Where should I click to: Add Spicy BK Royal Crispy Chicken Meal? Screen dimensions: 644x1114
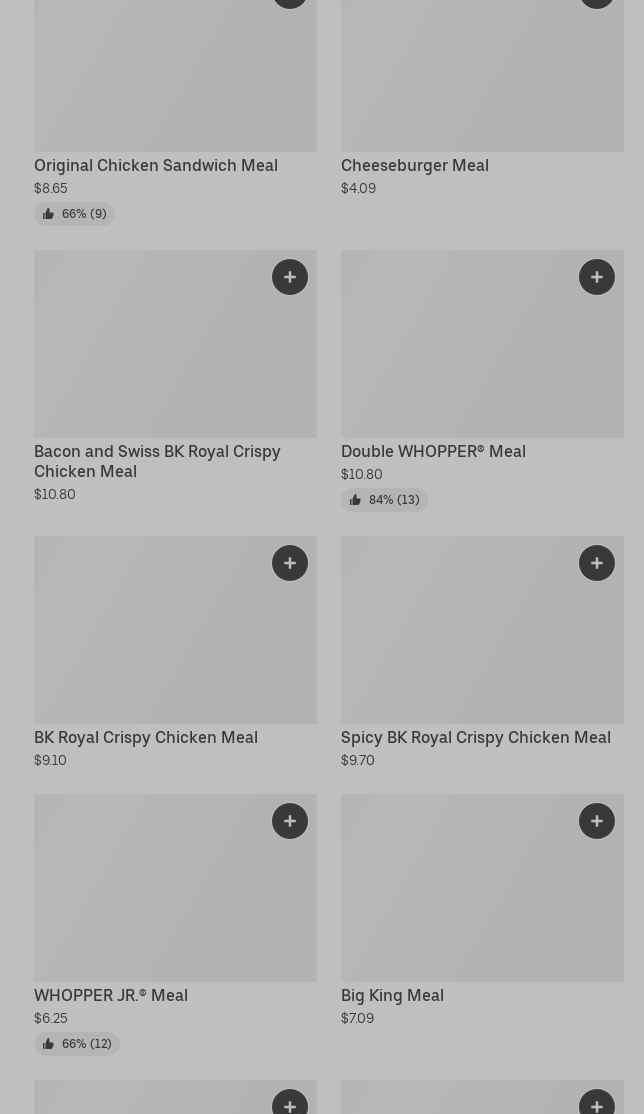tap(597, 563)
